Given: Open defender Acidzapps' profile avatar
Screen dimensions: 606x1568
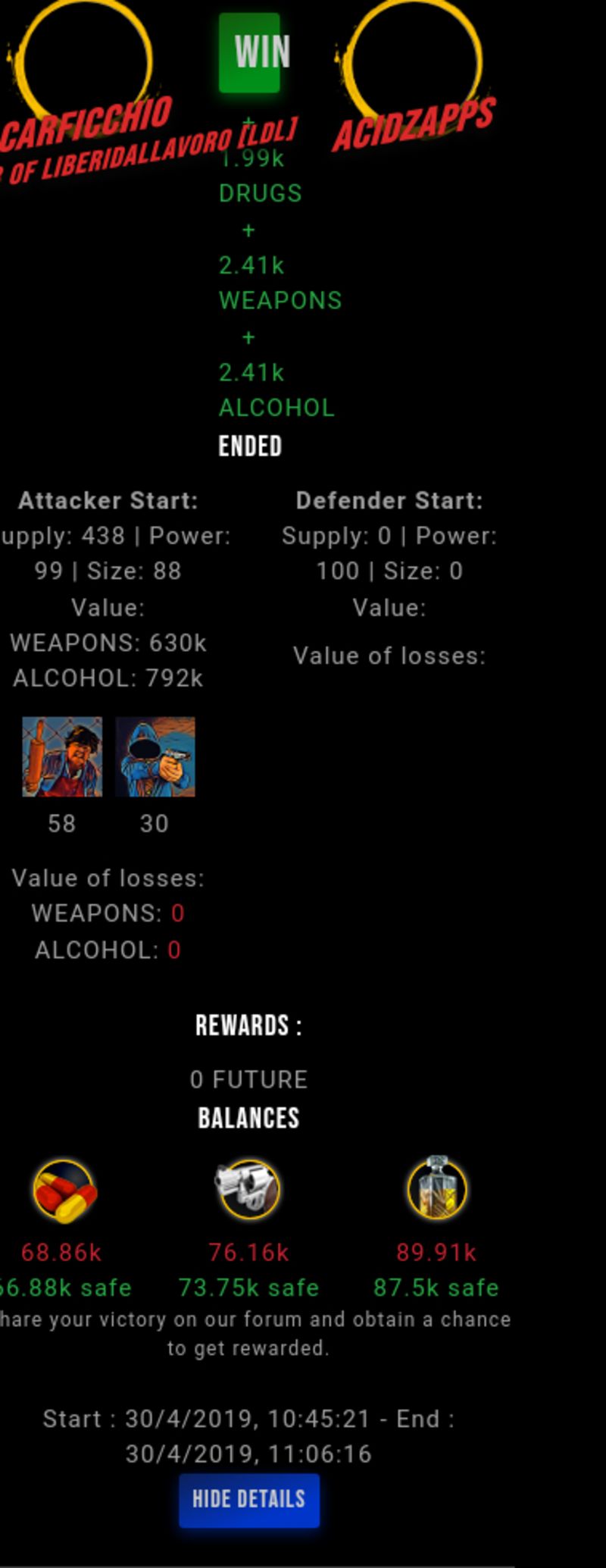Looking at the screenshot, I should [x=414, y=61].
